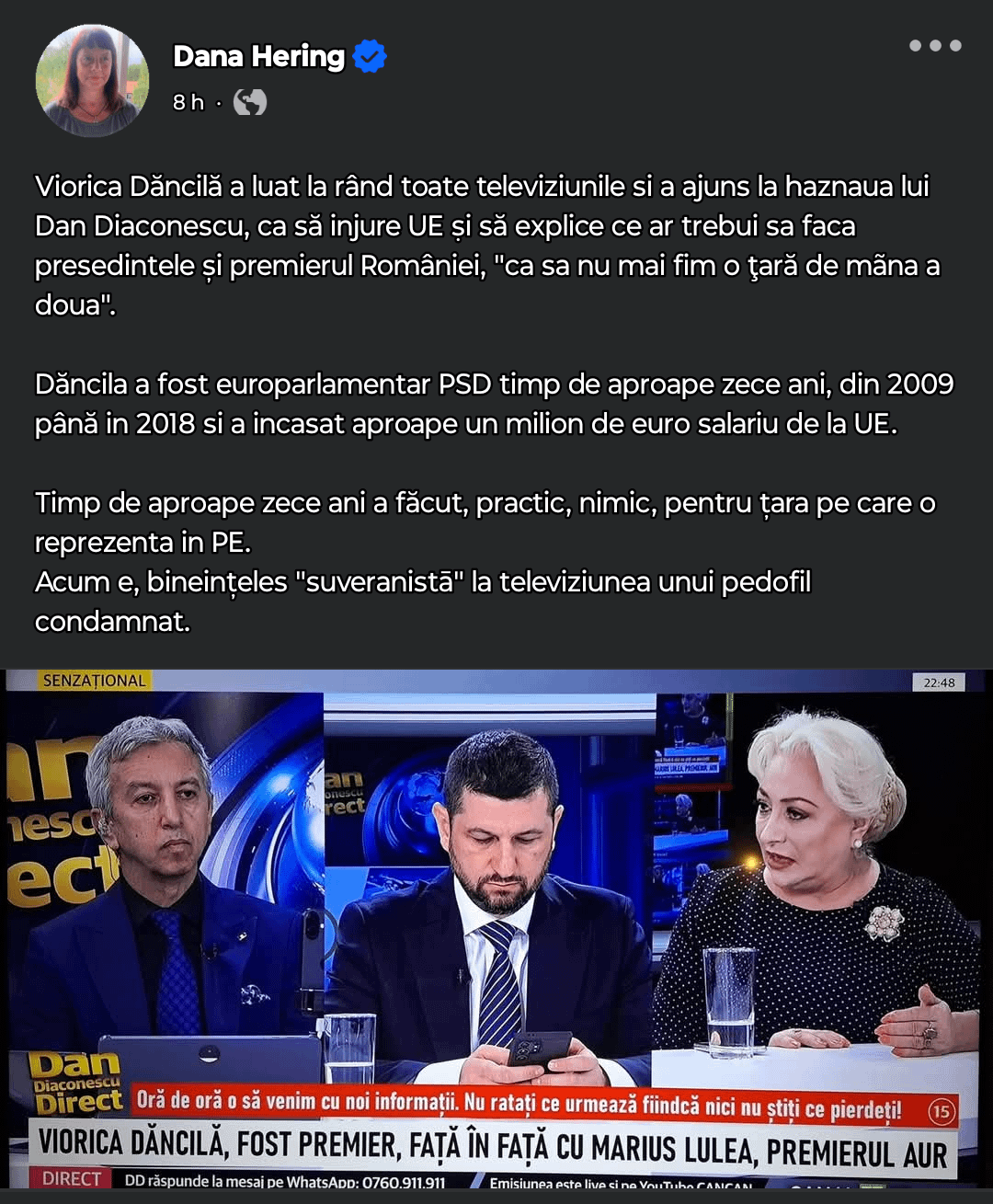
Task: Open Dana Hering's profile name link
Action: (x=258, y=56)
